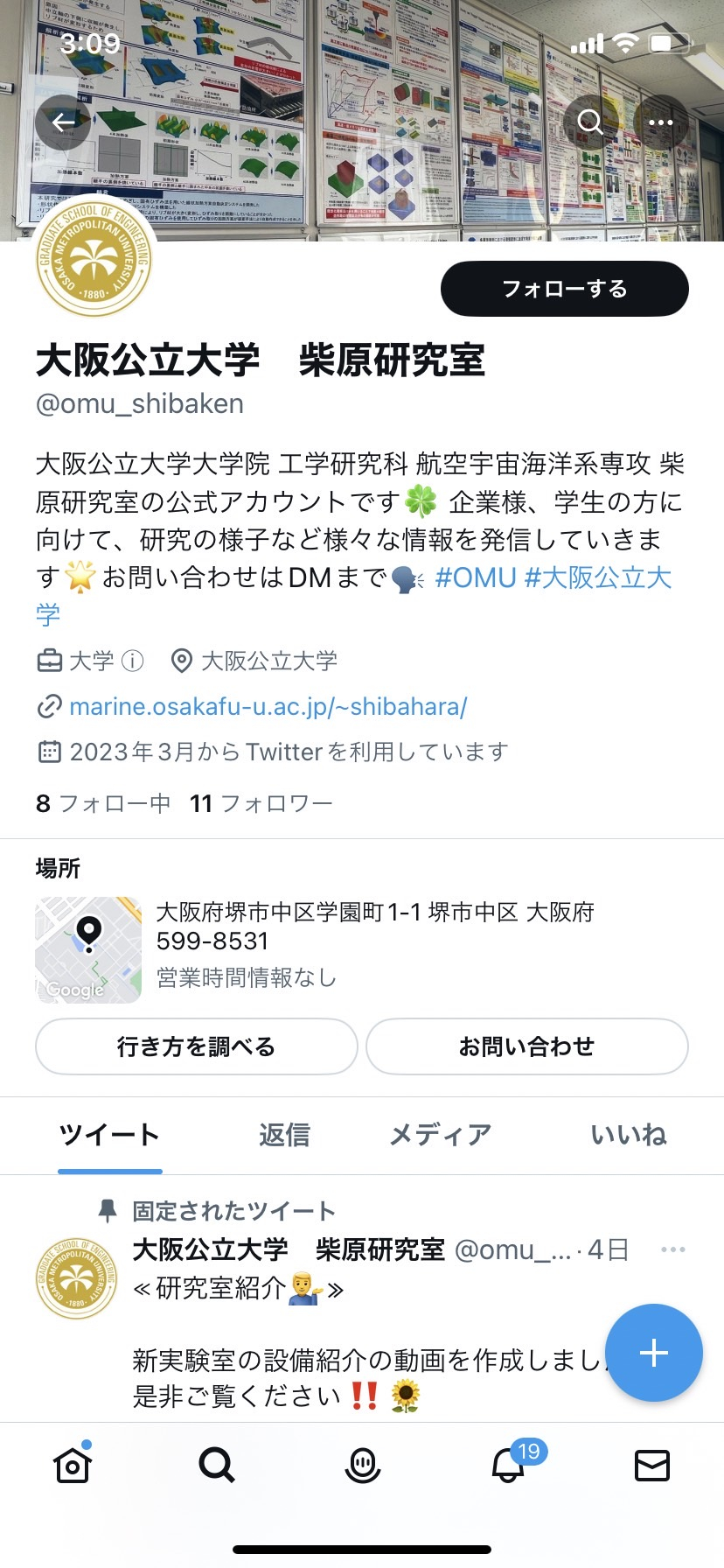Screen dimensions: 724x1568
Task: Open the notifications bell
Action: [x=508, y=1466]
